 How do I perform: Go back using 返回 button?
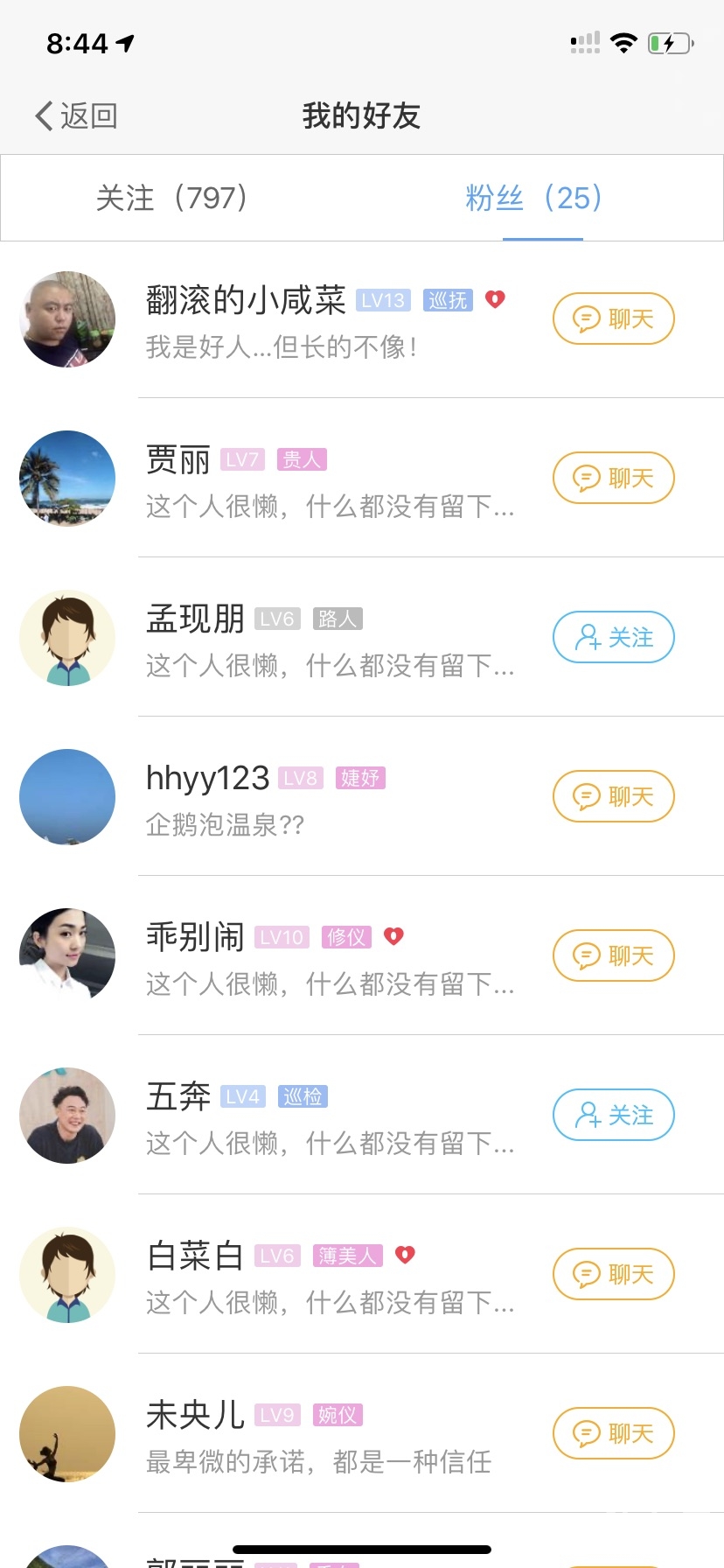[76, 115]
